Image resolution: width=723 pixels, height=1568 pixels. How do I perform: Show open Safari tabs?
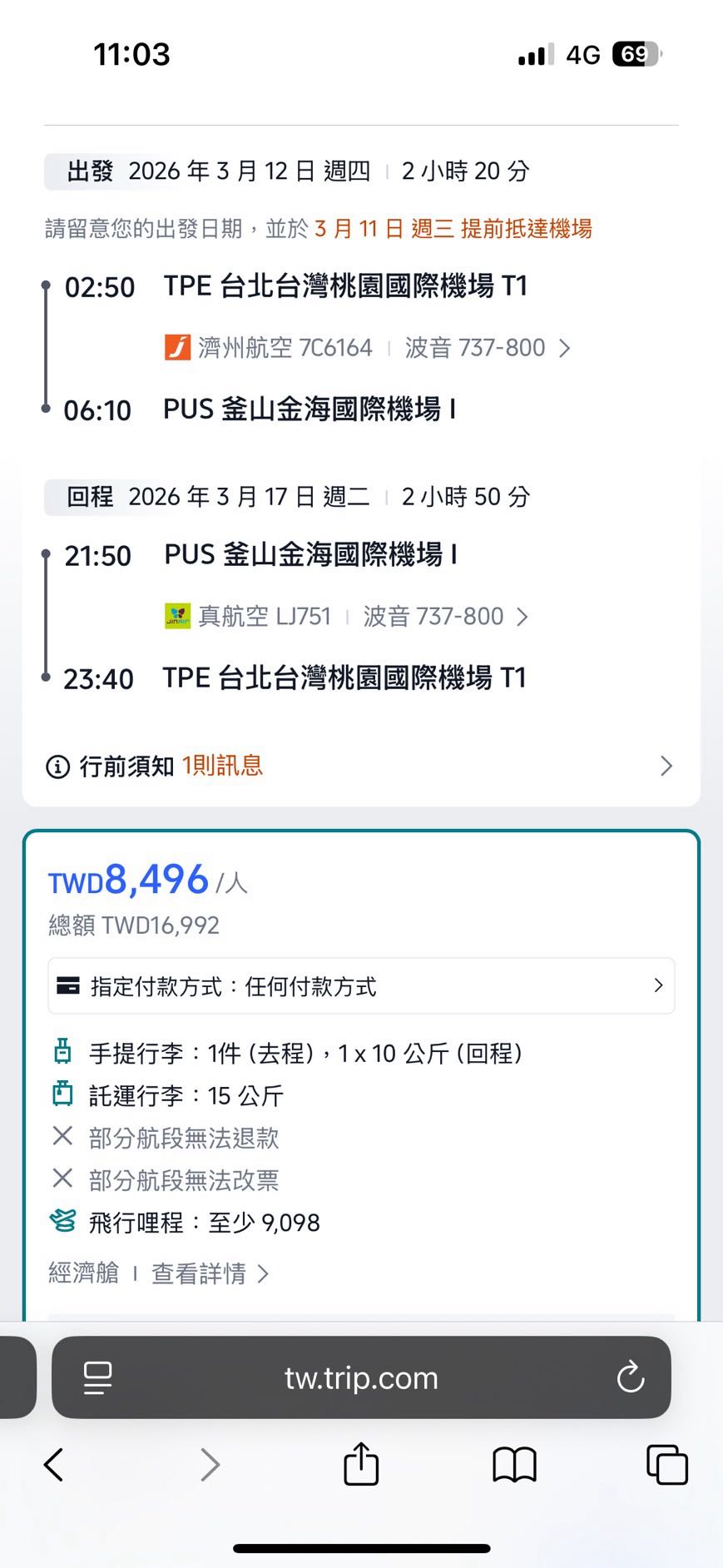665,1466
